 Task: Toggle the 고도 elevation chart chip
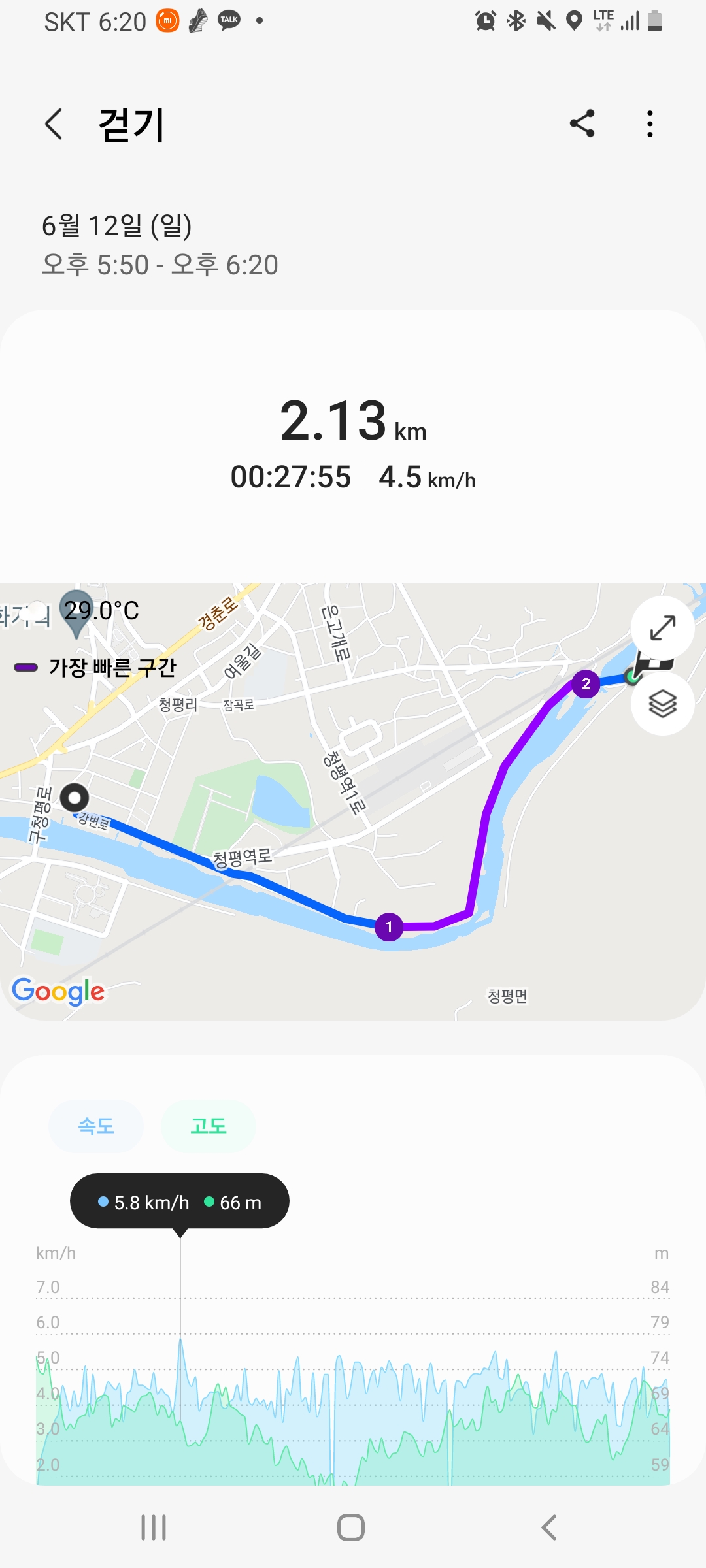point(209,1126)
